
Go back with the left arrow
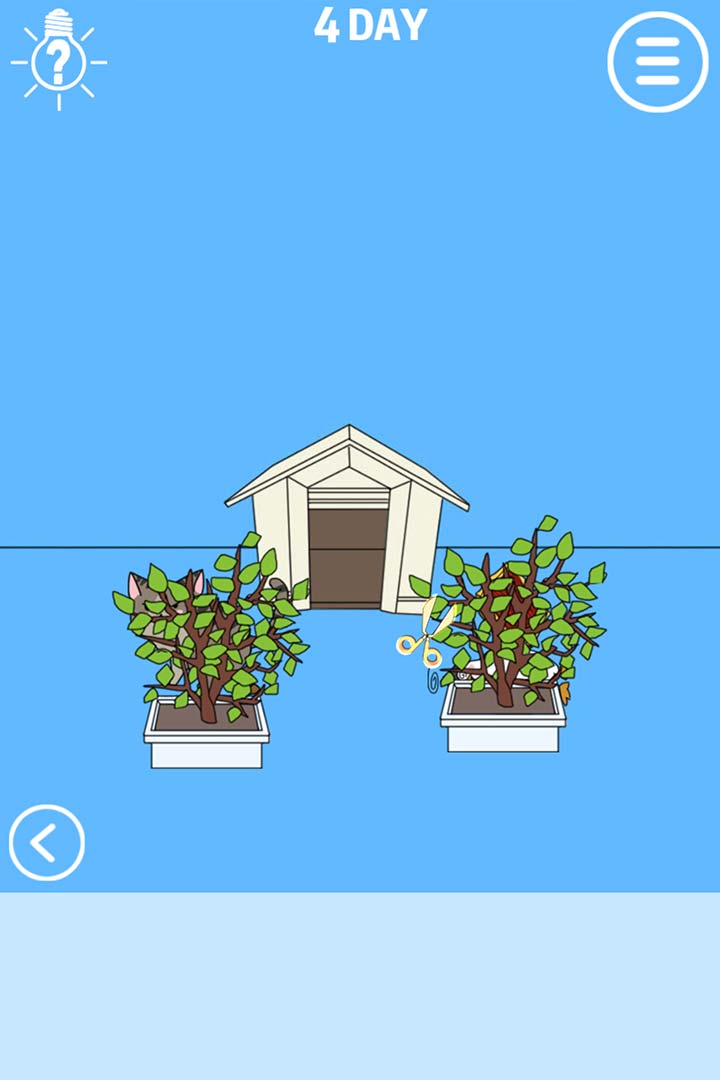pos(46,842)
